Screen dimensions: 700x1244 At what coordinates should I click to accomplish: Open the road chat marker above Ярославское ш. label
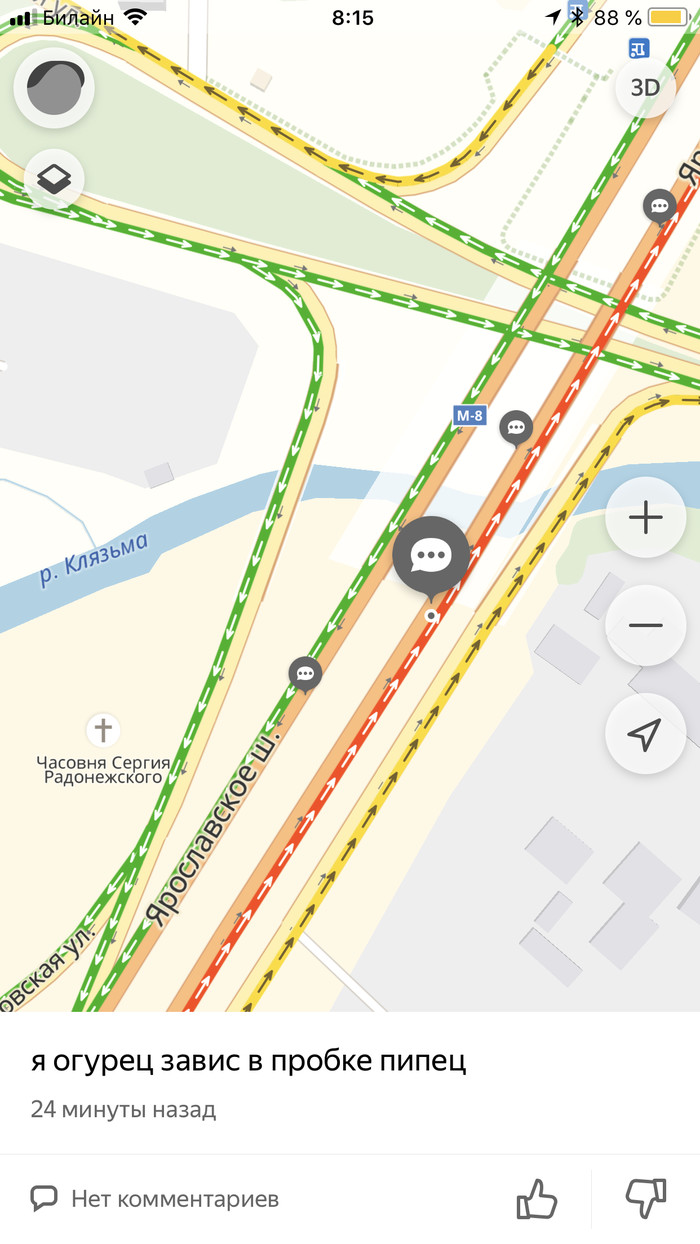(305, 673)
